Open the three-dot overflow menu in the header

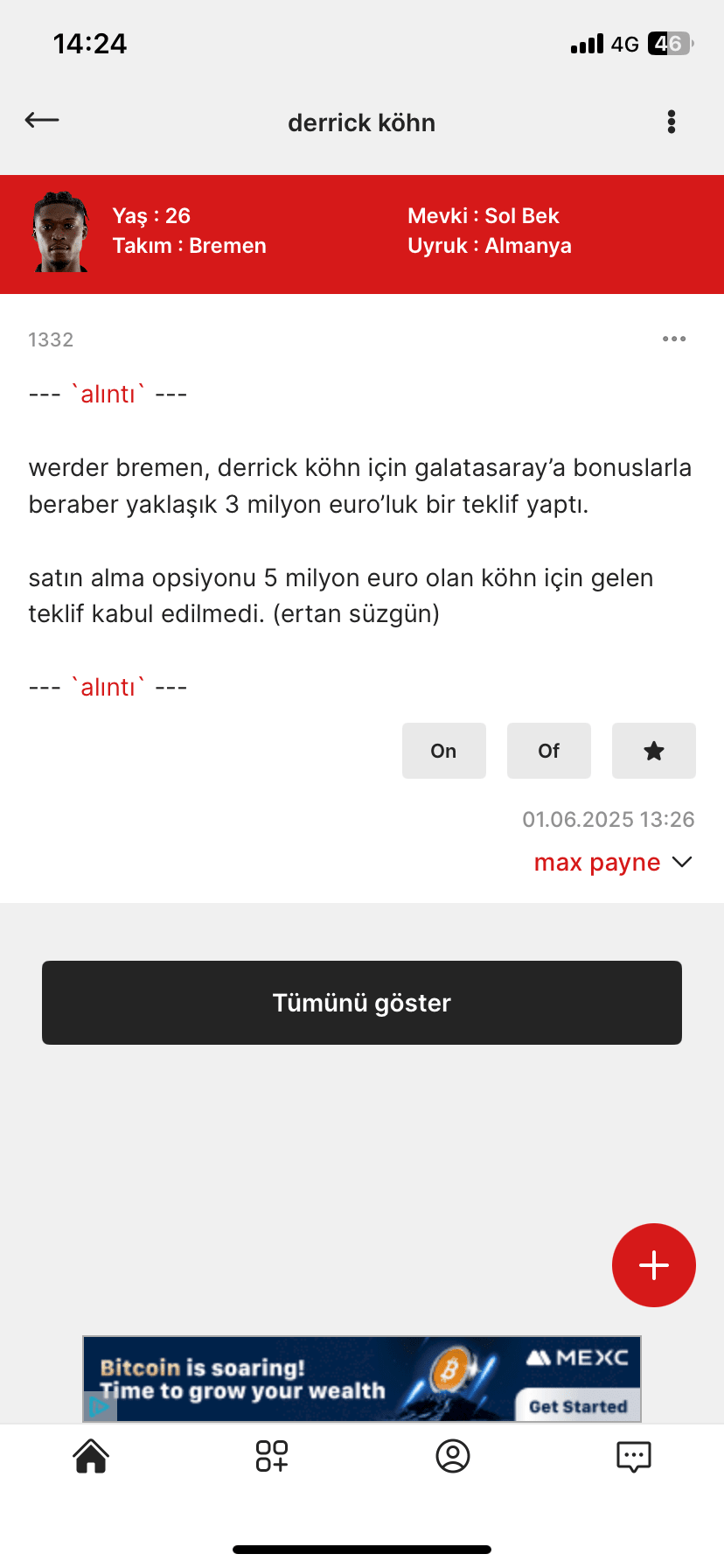click(672, 122)
